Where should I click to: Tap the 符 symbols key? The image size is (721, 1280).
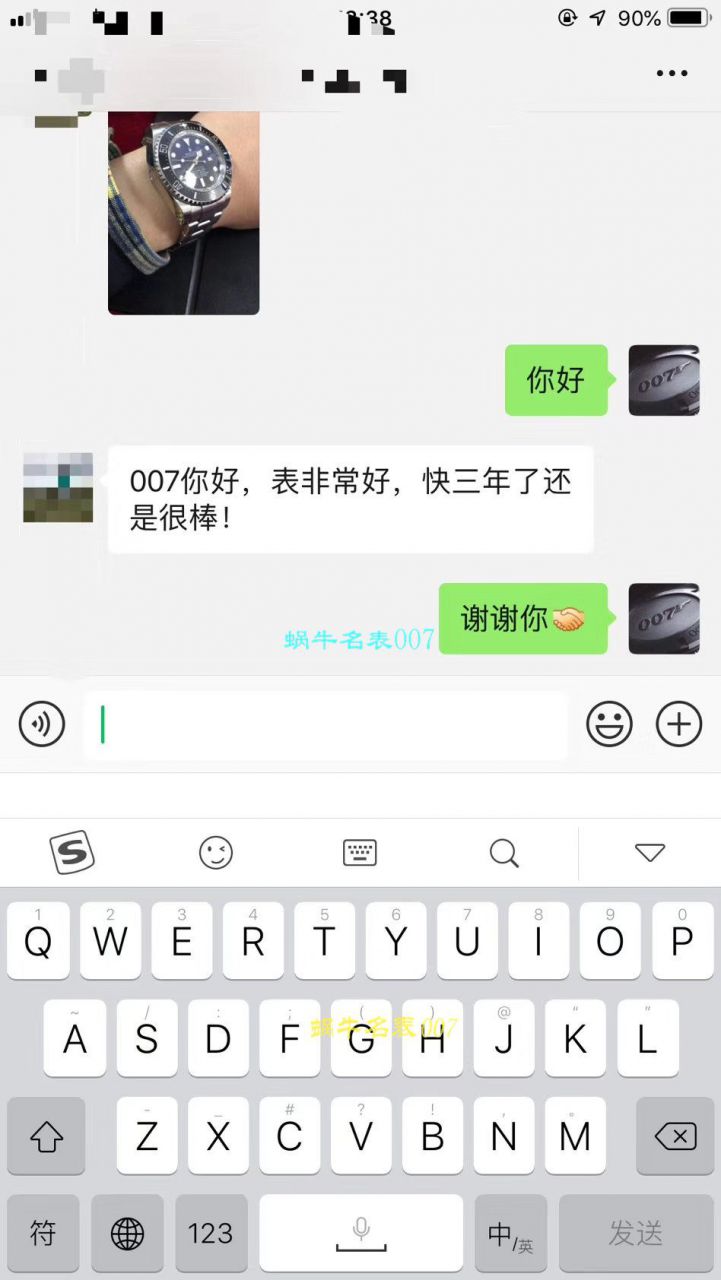tap(43, 1233)
